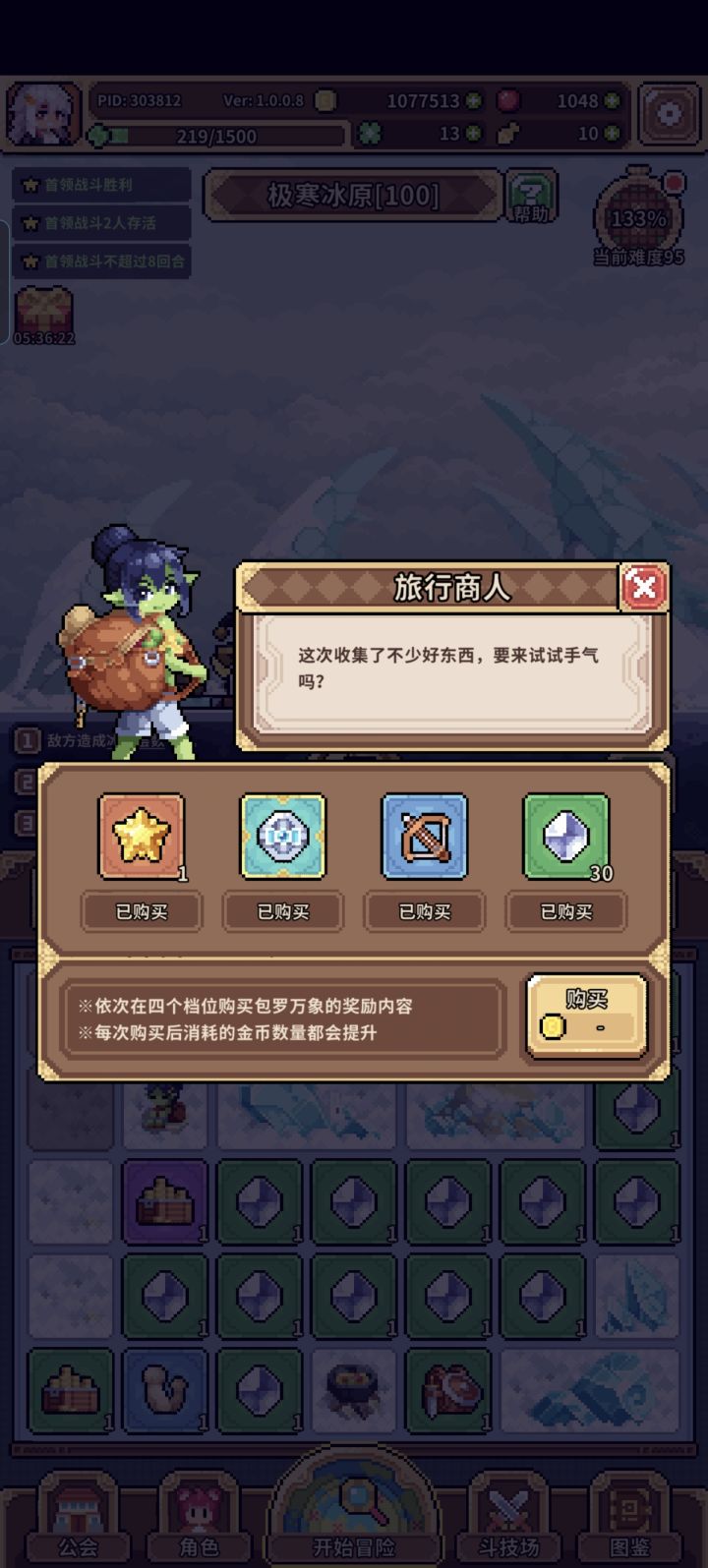
Task: Close the 旅行商人 merchant dialog
Action: click(x=644, y=588)
